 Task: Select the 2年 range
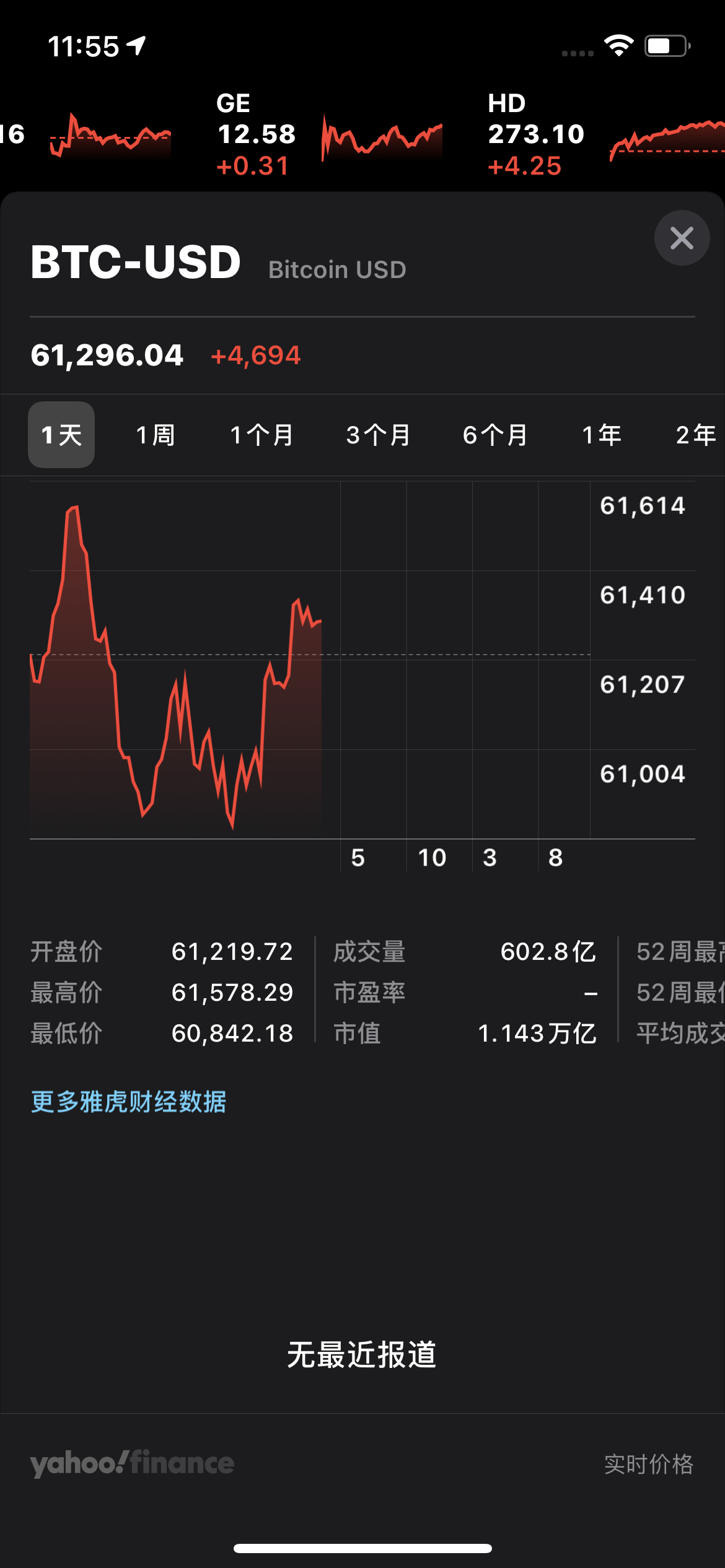tap(696, 435)
